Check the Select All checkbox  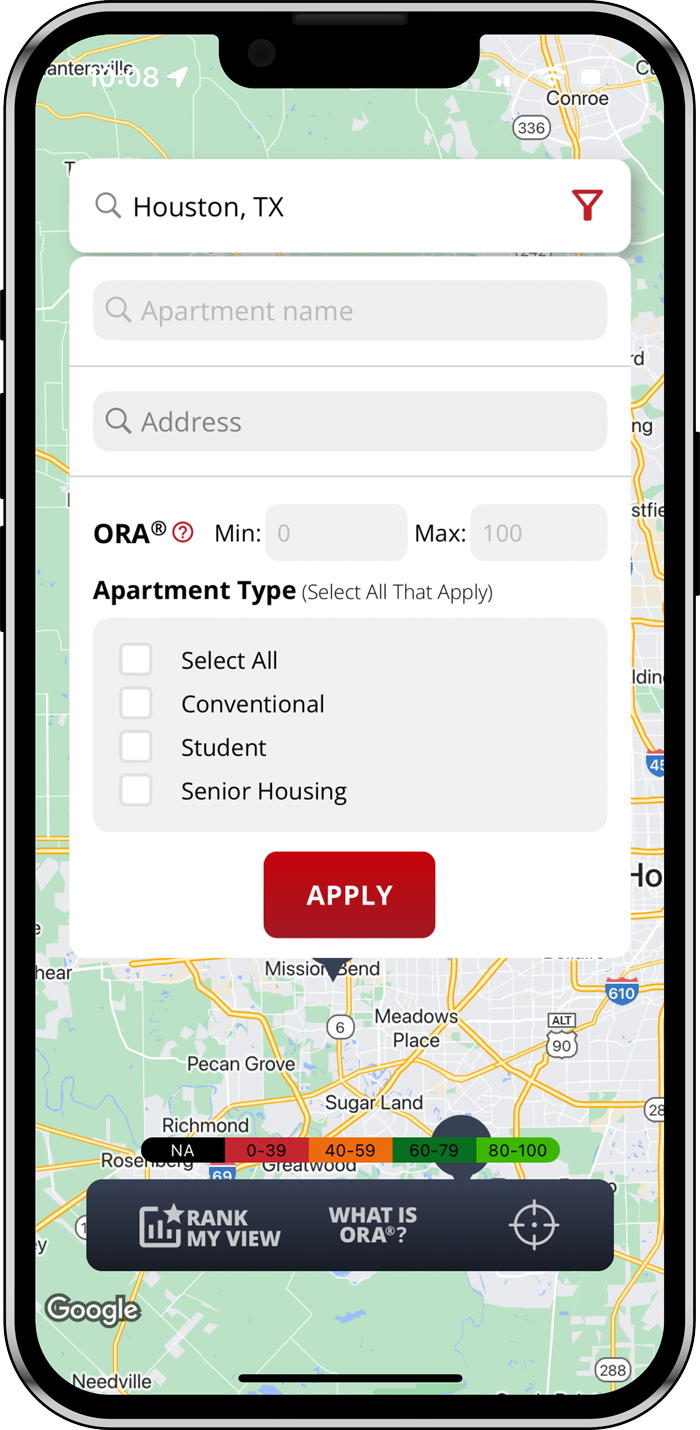pos(136,660)
